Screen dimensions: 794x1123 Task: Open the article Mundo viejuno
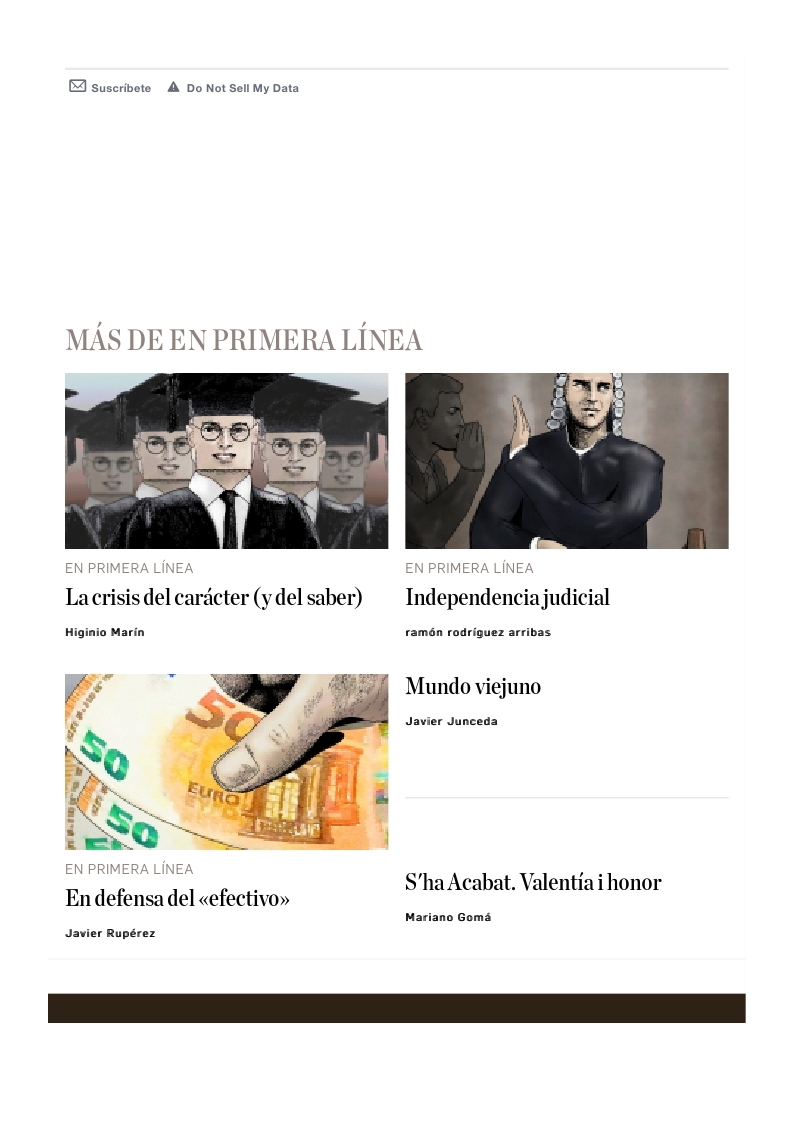coord(473,687)
